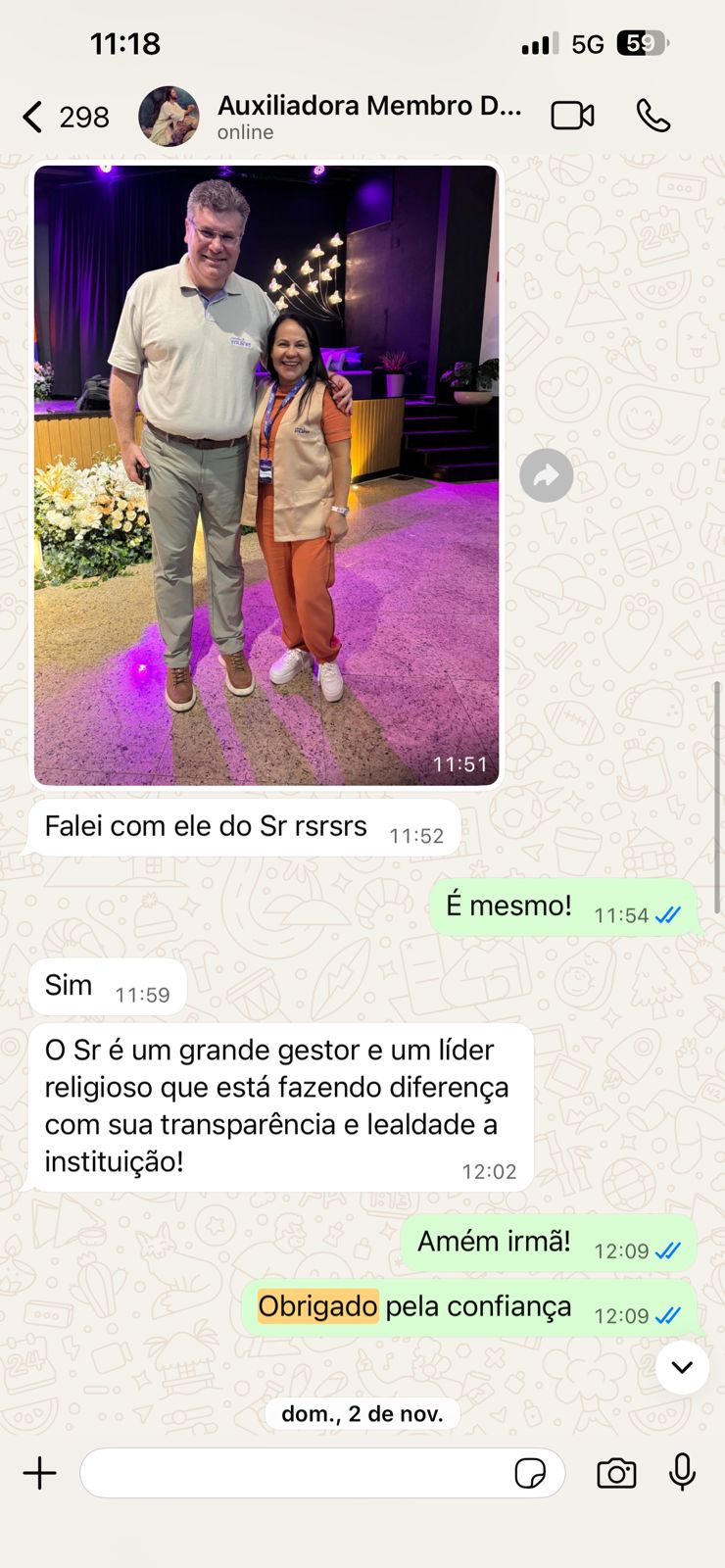Open the camera to take a photo
This screenshot has height=1568, width=725.
tap(616, 1473)
